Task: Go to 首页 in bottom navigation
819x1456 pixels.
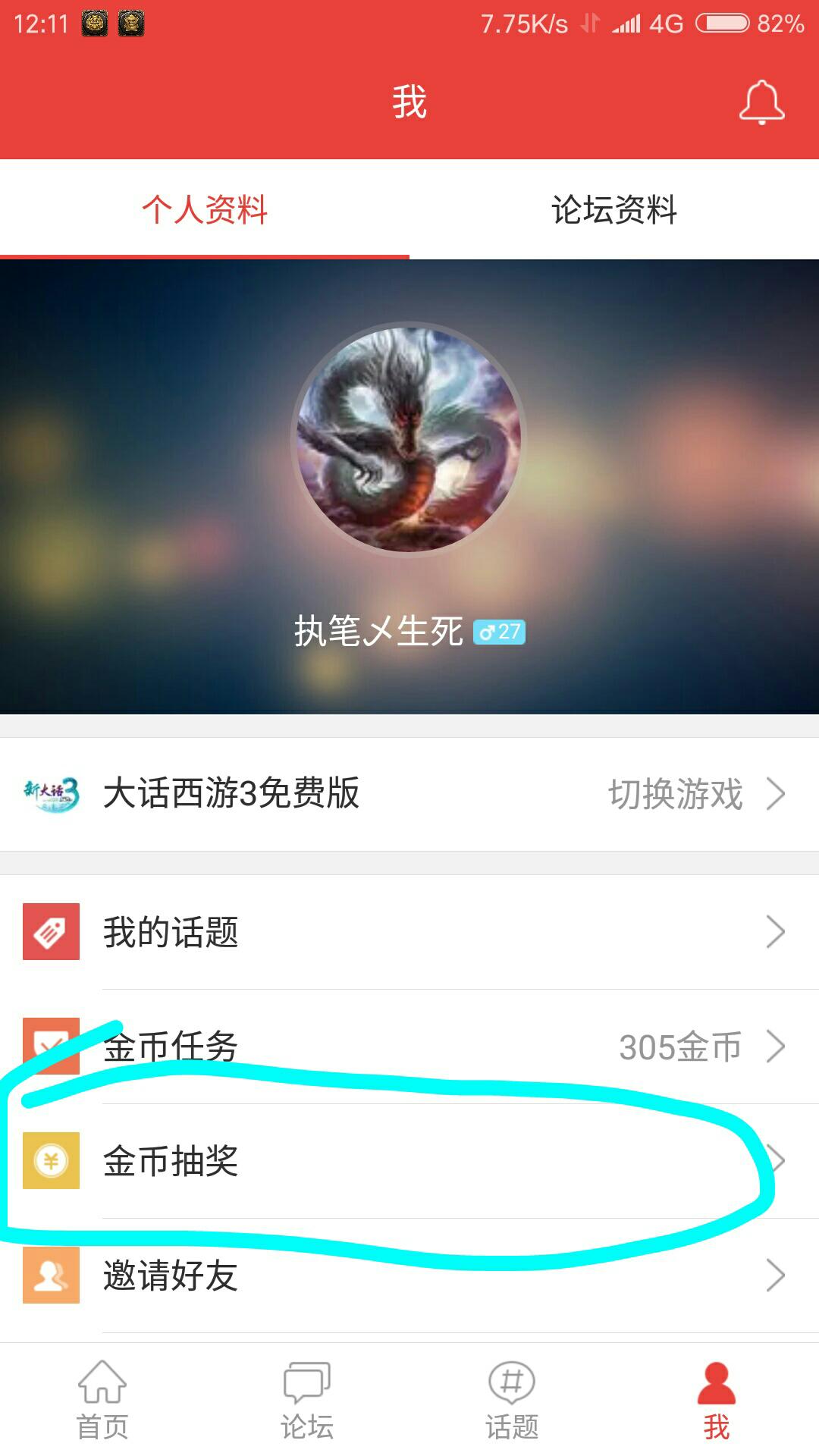Action: (x=102, y=1399)
